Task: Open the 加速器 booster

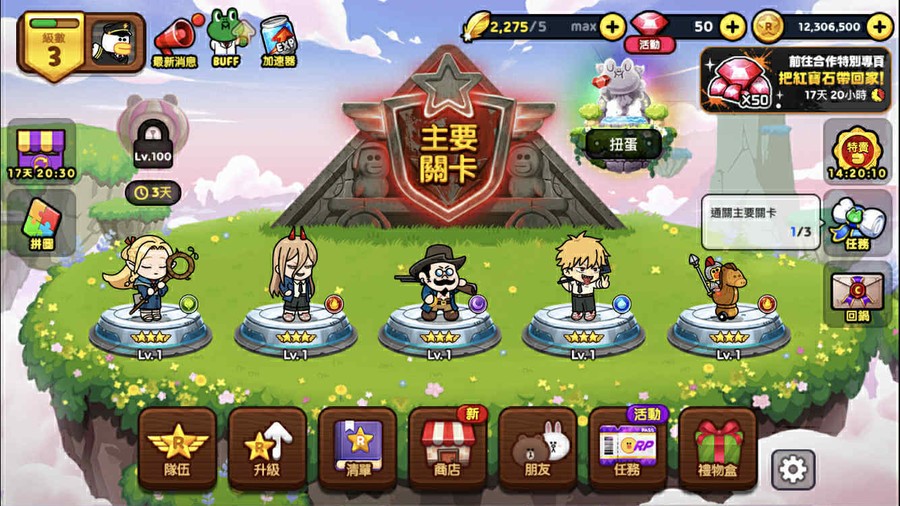Action: pyautogui.click(x=277, y=40)
